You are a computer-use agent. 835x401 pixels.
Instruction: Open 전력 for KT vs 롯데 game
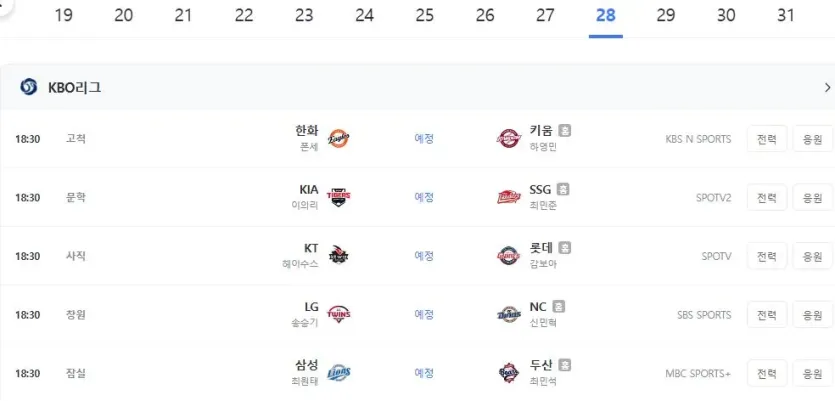[x=767, y=256]
